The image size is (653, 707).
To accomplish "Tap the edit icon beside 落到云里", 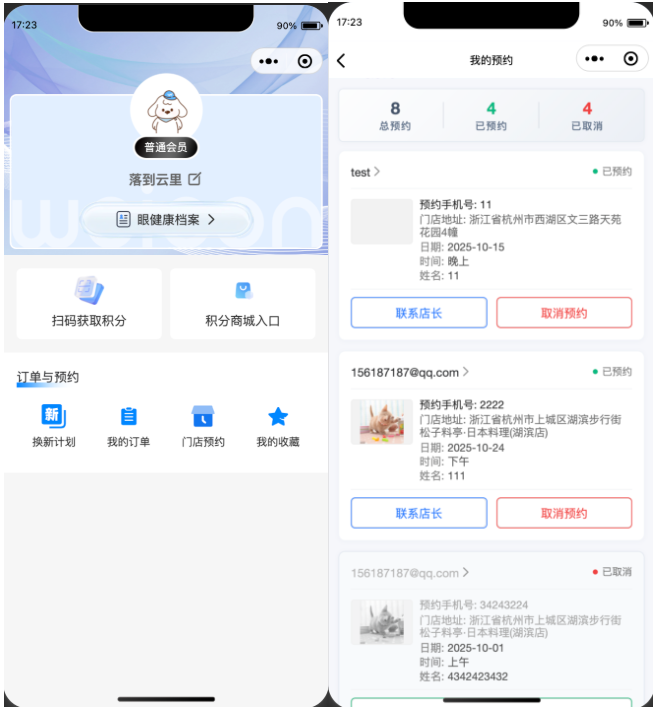I will 194,179.
